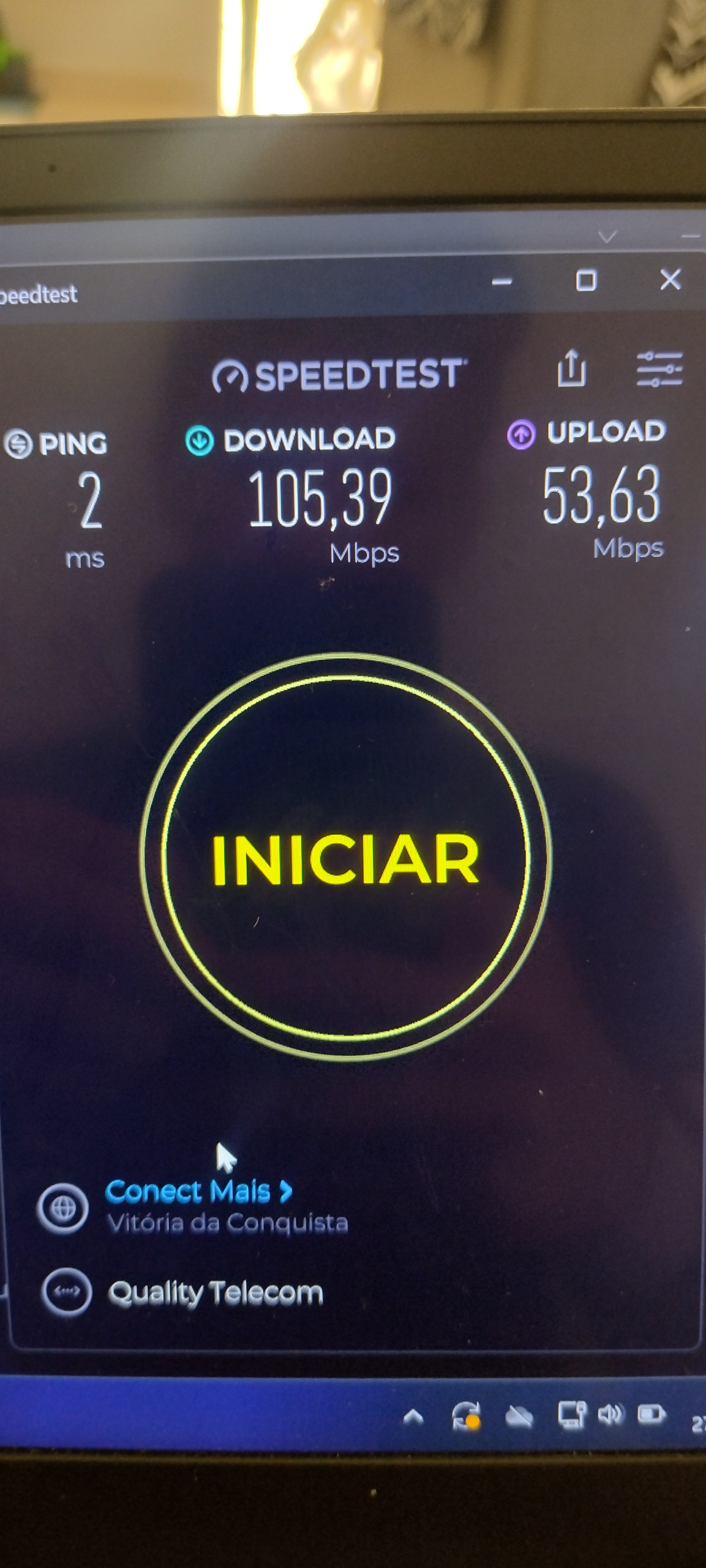The height and width of the screenshot is (1568, 706).
Task: Share the speed test result
Action: point(572,369)
